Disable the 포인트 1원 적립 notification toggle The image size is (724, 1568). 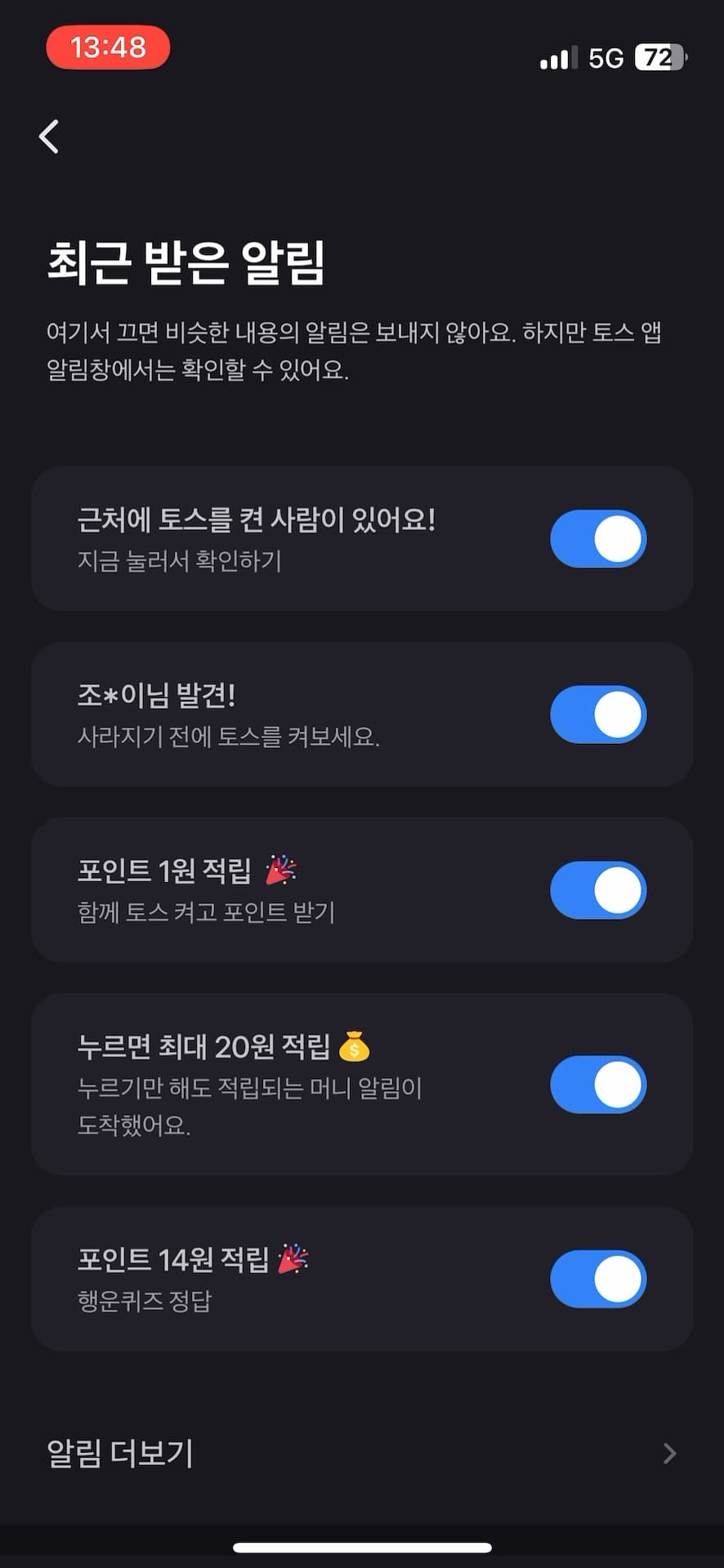coord(597,890)
